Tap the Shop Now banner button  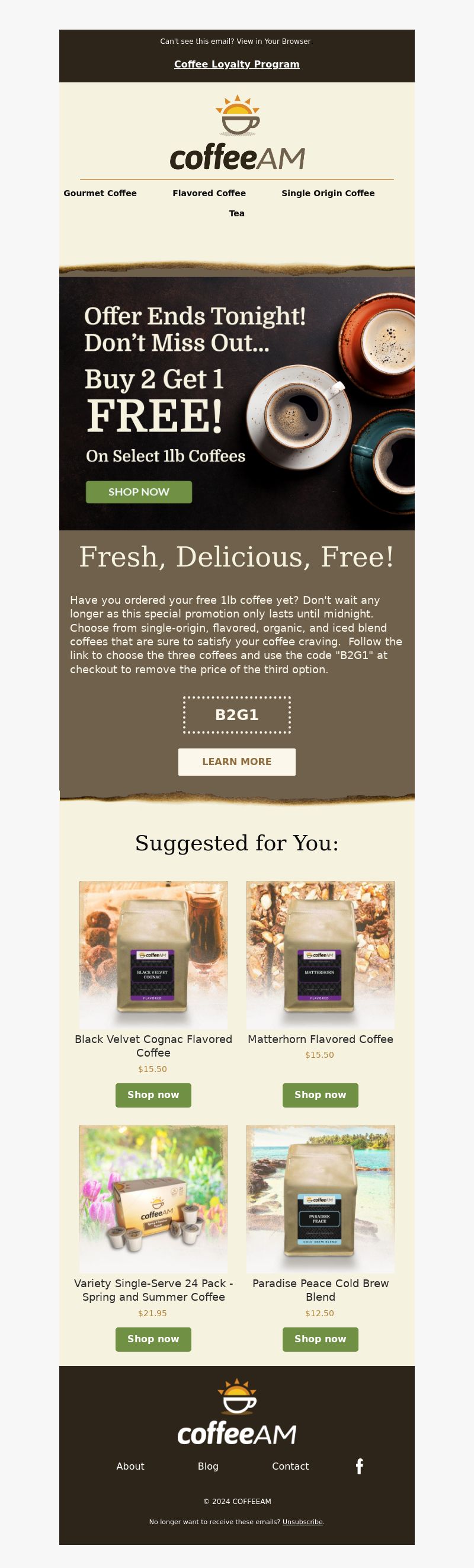pyautogui.click(x=139, y=492)
